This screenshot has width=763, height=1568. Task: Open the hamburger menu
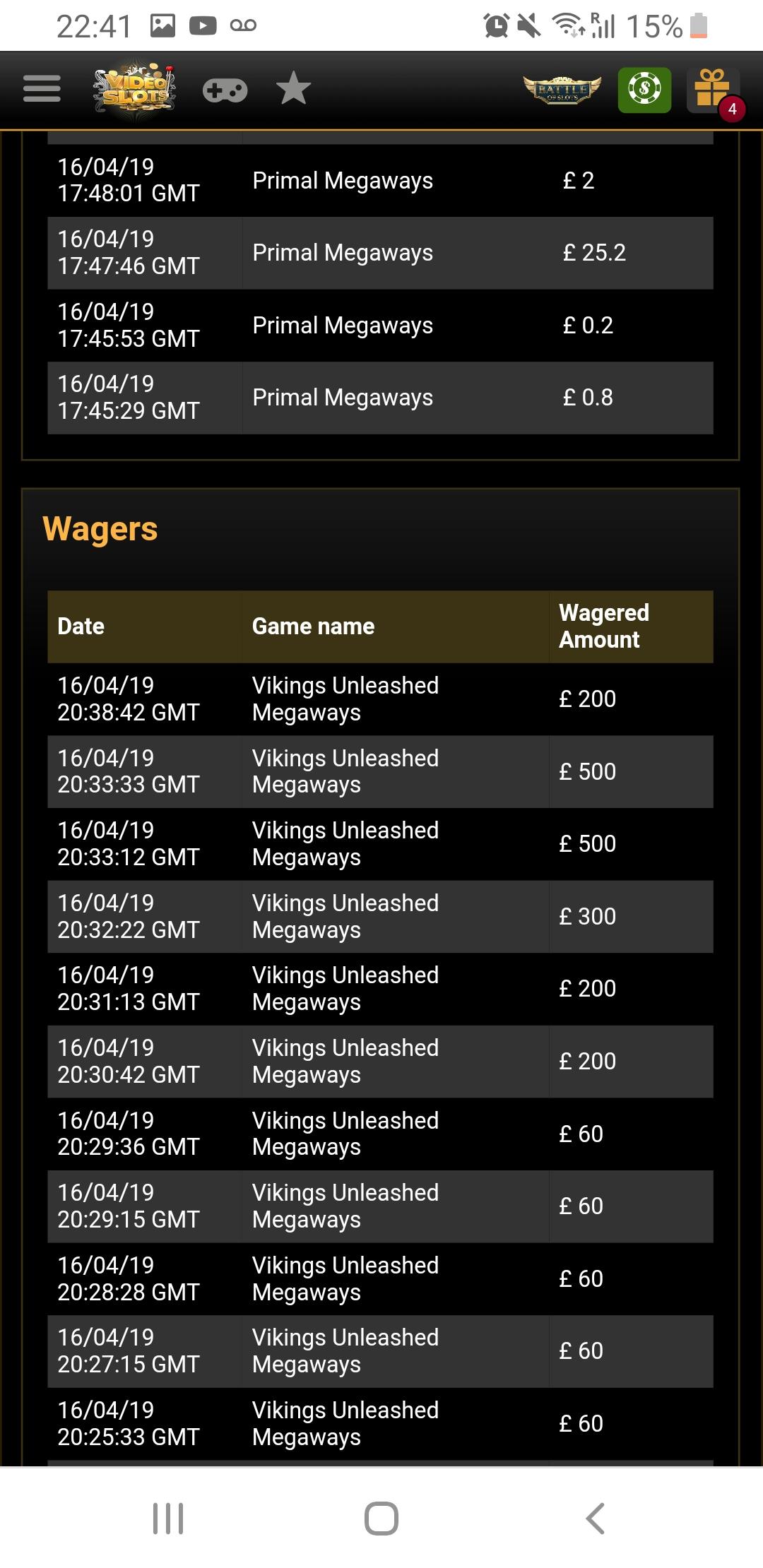click(x=42, y=90)
